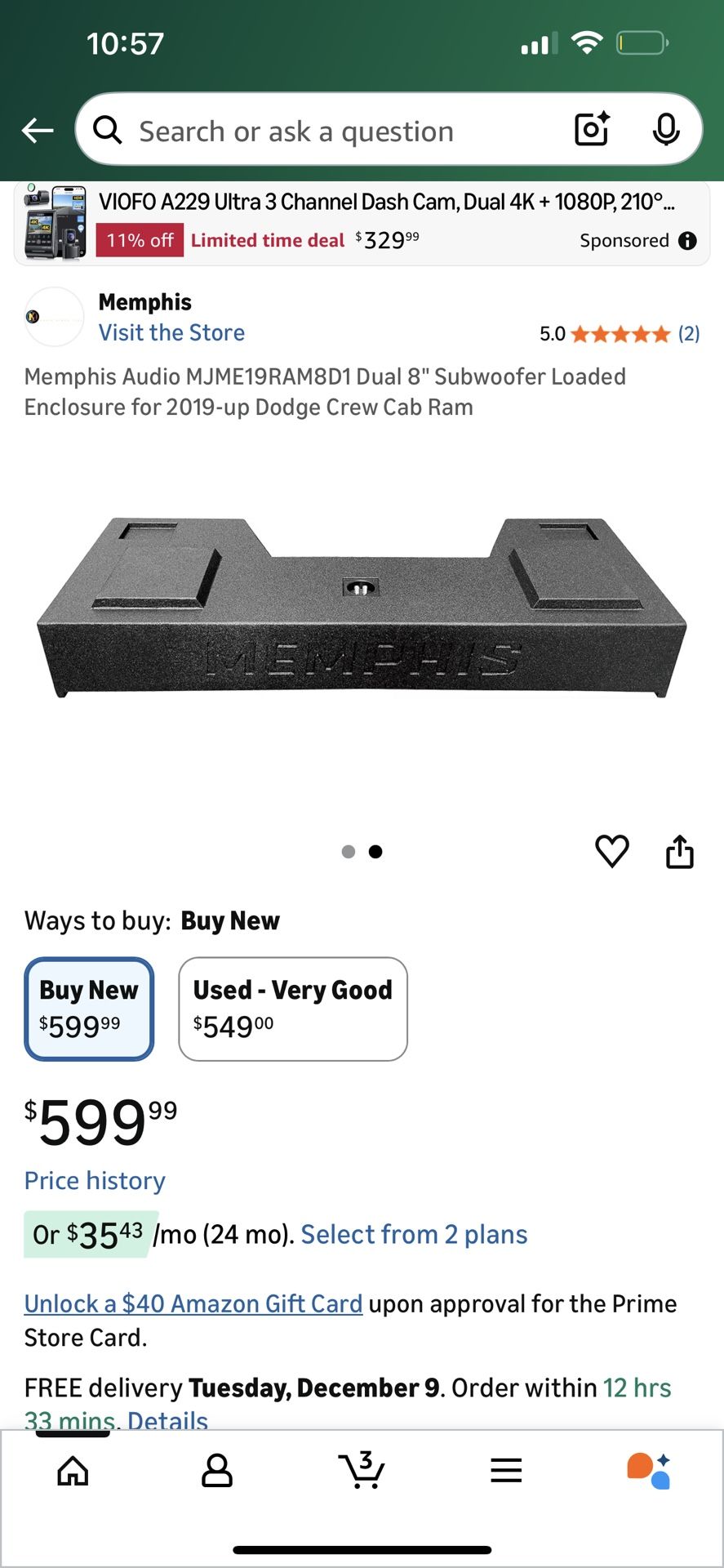Open the hamburger menu tab
Image resolution: width=724 pixels, height=1568 pixels.
(x=506, y=1472)
